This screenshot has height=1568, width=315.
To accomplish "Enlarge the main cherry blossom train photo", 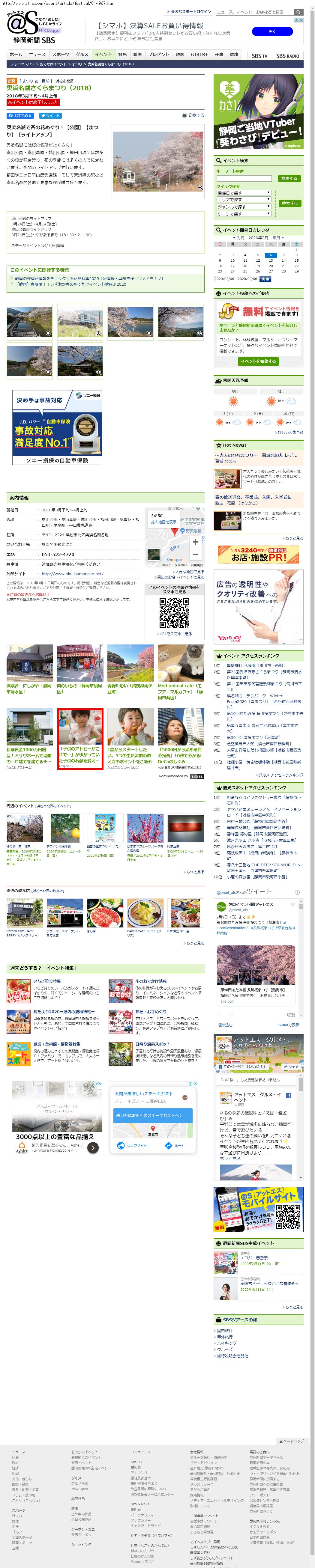I will tap(158, 162).
